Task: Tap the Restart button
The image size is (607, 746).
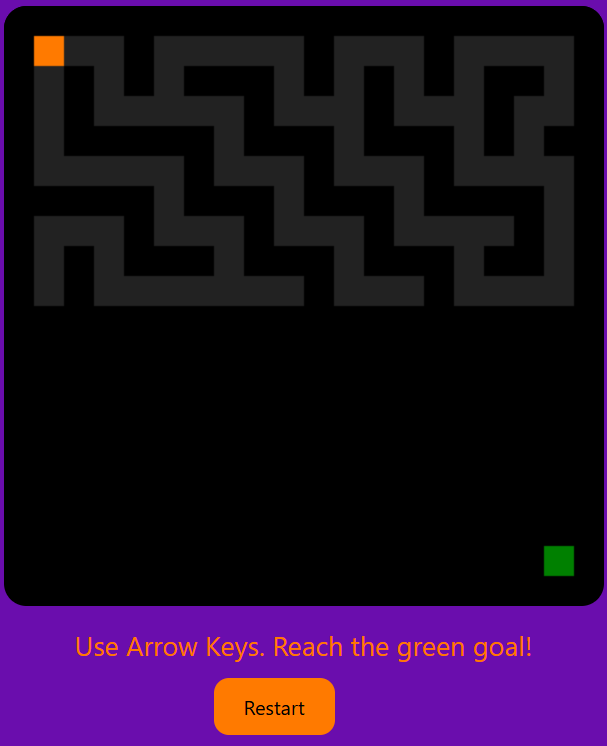Action: point(274,707)
